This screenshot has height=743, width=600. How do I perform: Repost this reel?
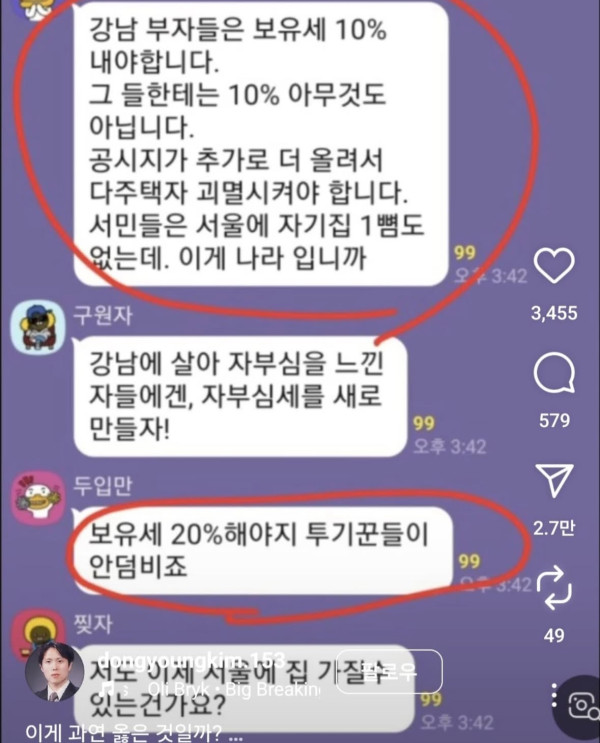[553, 585]
